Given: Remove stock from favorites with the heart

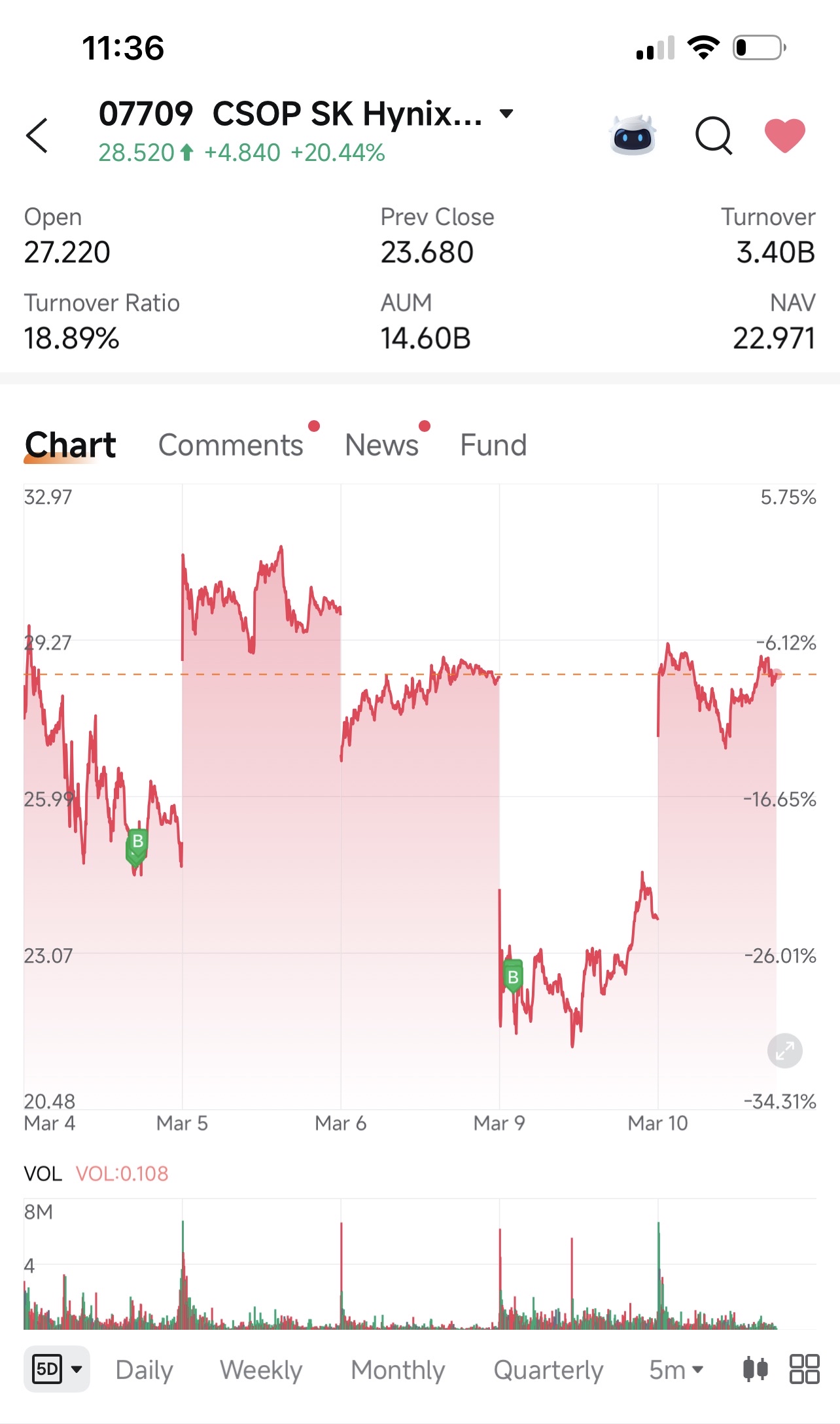Looking at the screenshot, I should 785,135.
